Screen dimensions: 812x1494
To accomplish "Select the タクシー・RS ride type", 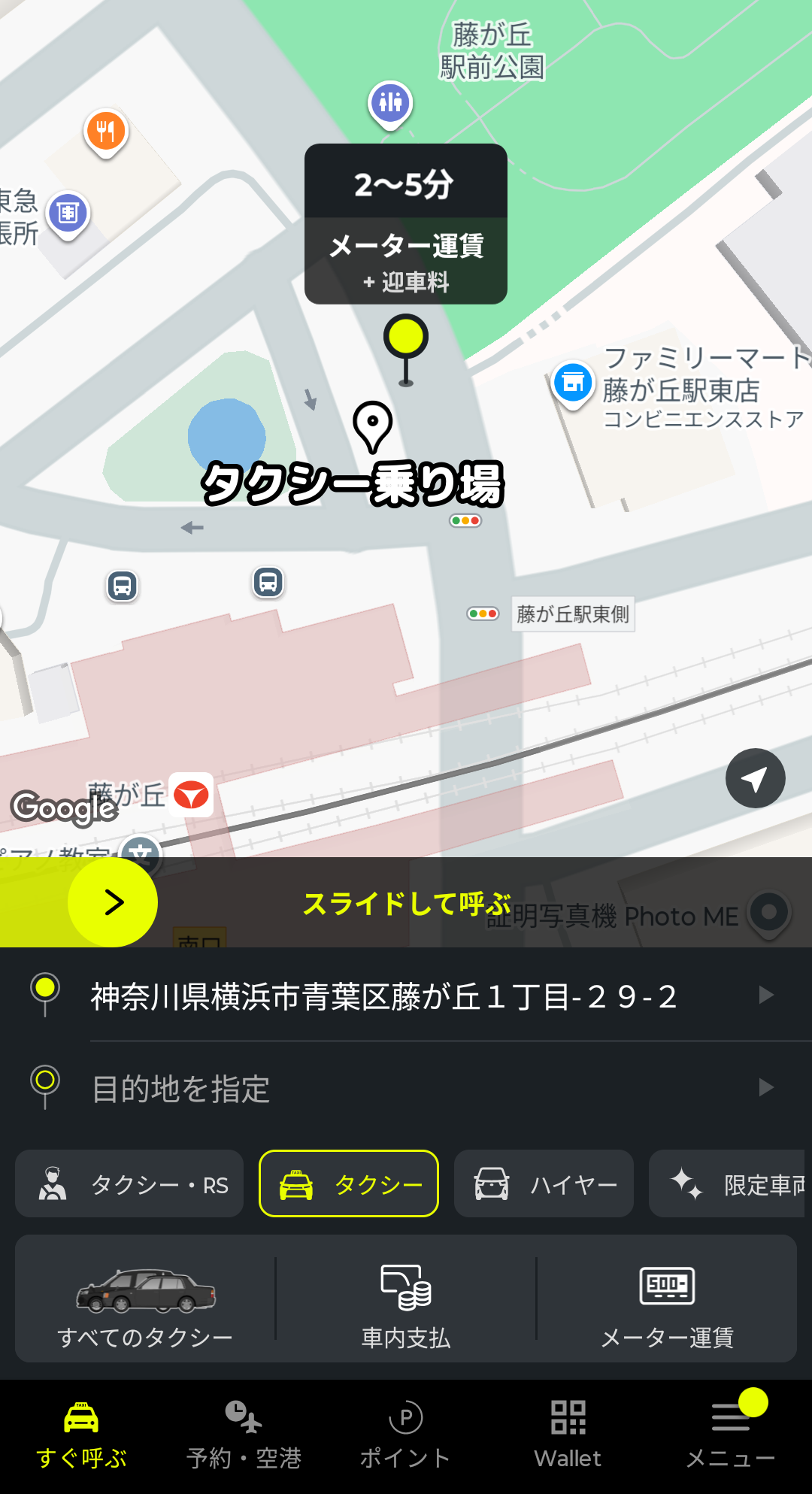I will (x=129, y=1183).
